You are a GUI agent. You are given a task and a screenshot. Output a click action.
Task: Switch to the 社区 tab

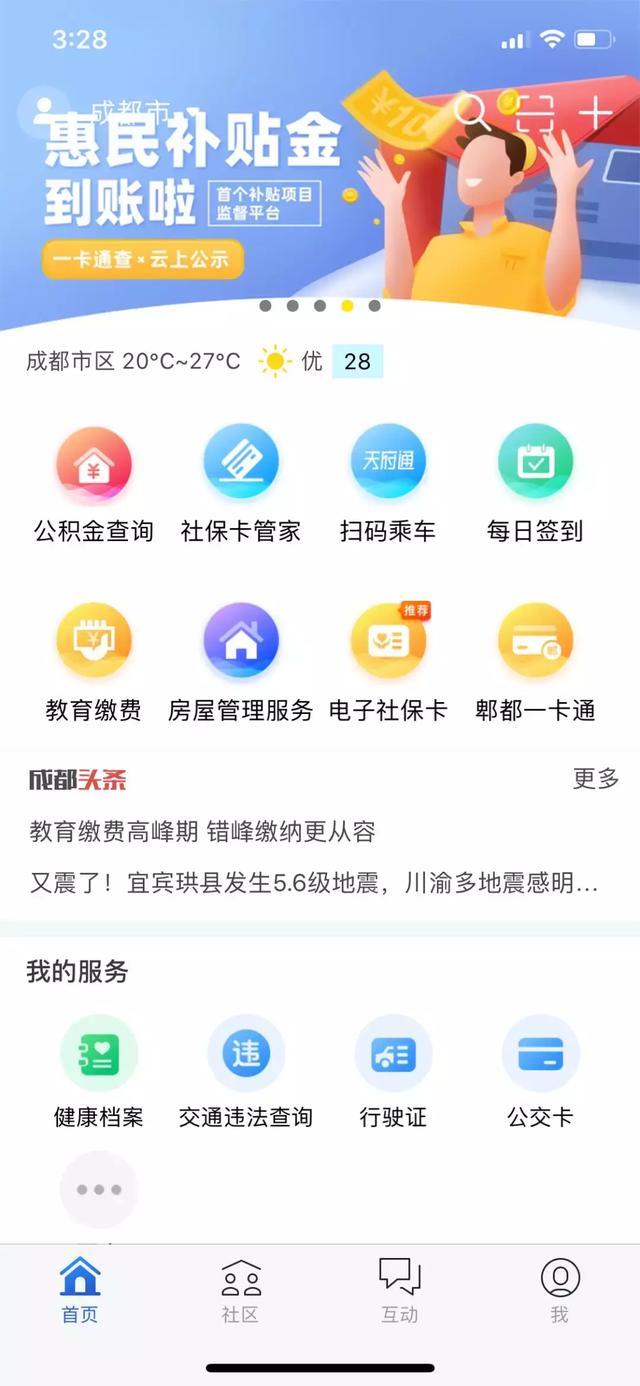(x=240, y=1291)
